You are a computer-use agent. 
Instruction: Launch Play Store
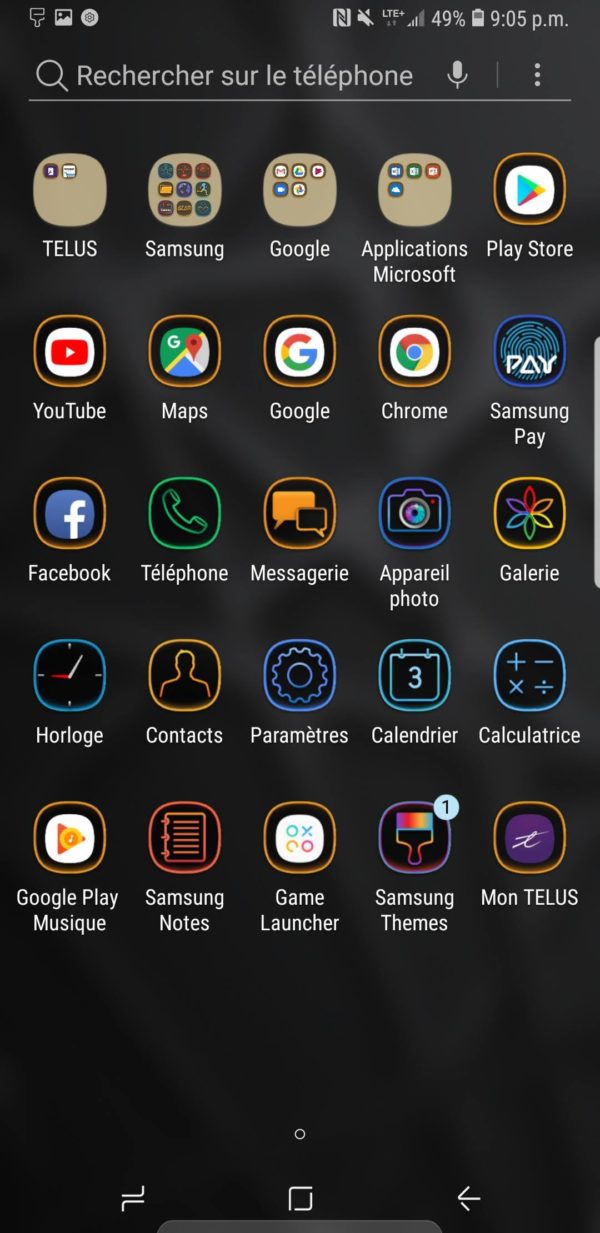tap(529, 190)
